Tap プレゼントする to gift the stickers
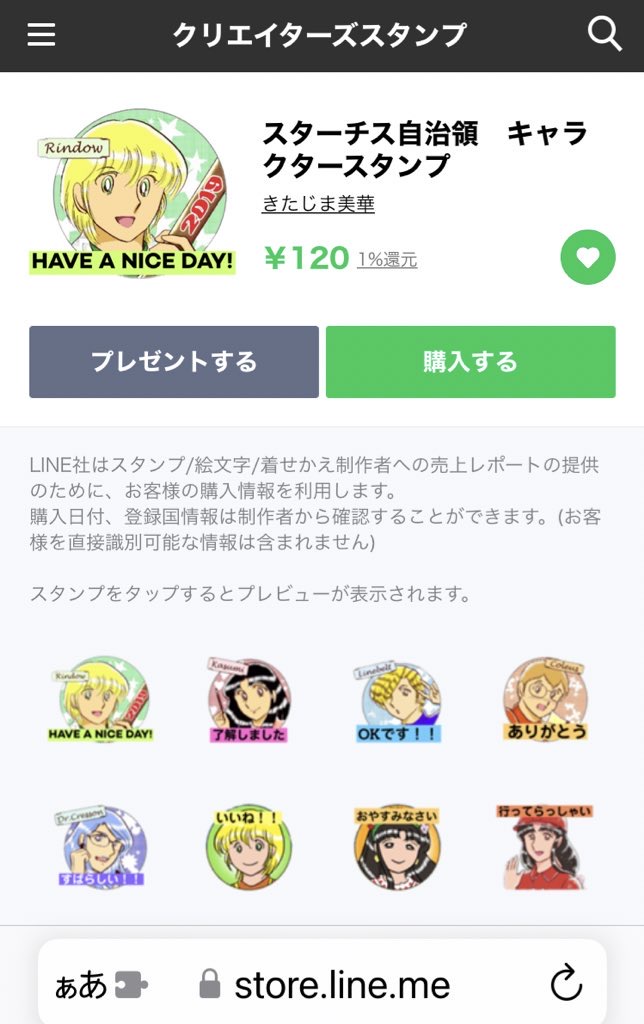Image resolution: width=644 pixels, height=1024 pixels. point(174,361)
